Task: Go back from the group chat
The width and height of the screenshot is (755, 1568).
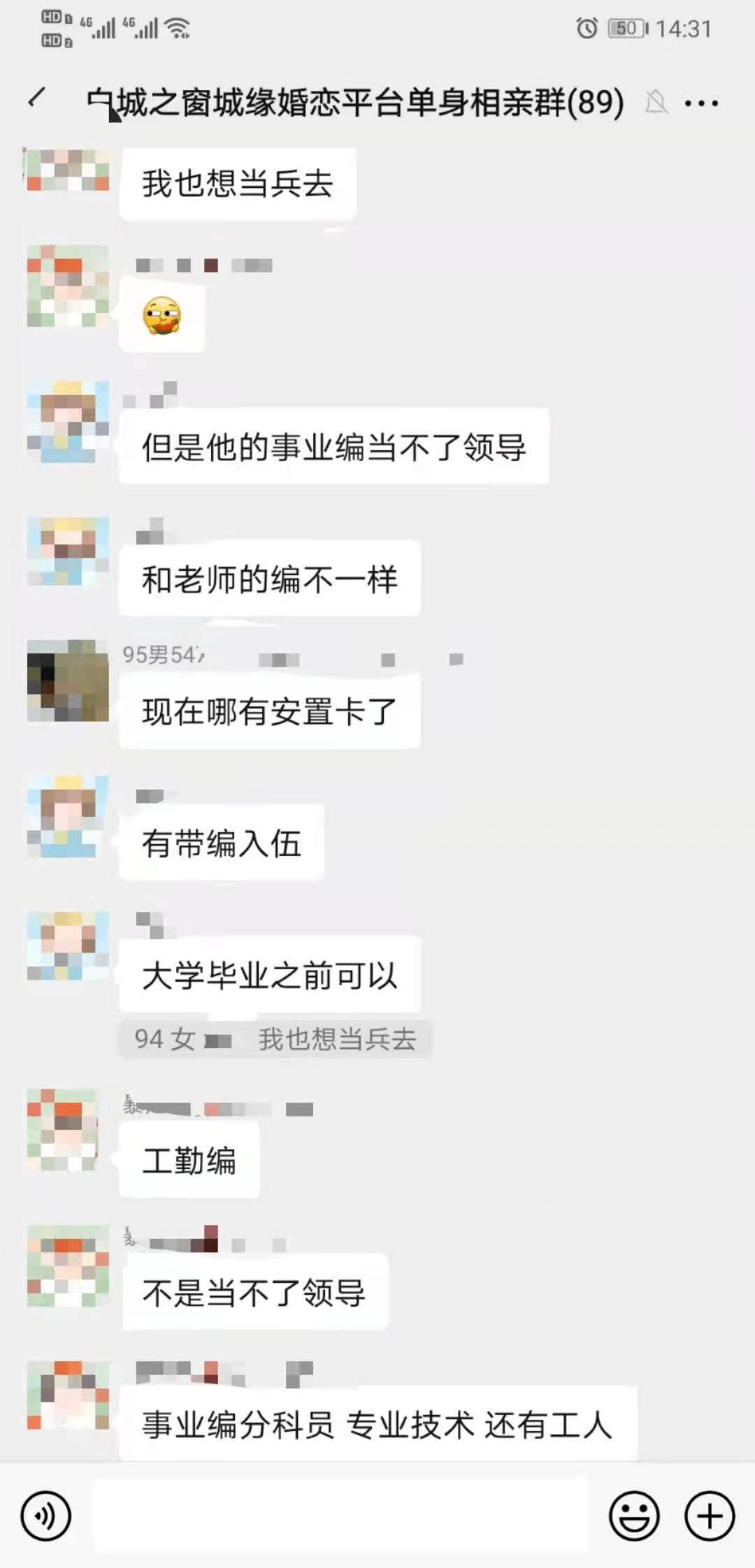Action: [38, 99]
